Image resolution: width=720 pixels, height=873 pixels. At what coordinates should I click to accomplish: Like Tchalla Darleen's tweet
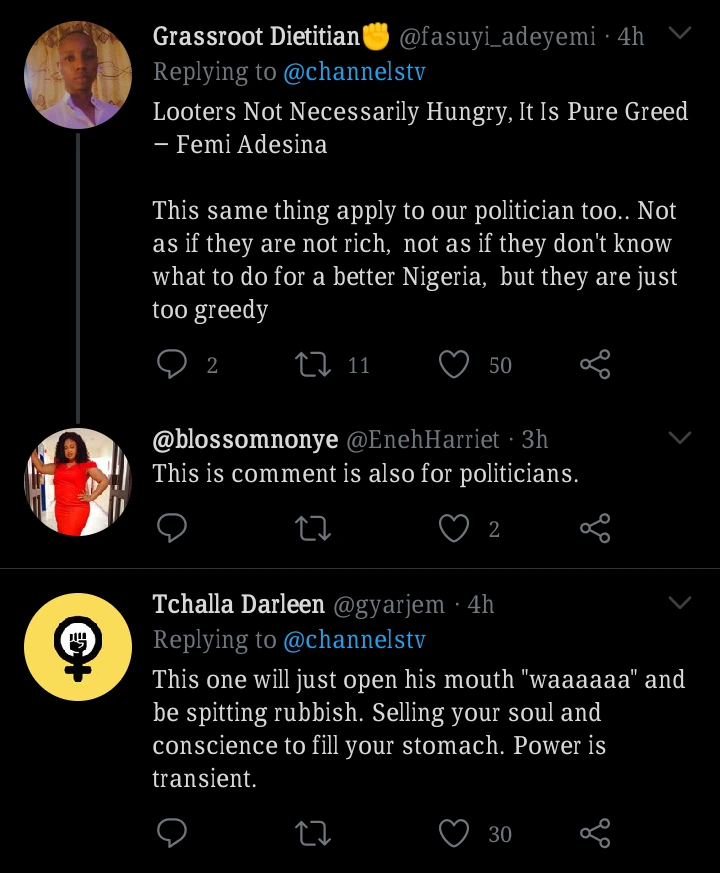tap(454, 833)
